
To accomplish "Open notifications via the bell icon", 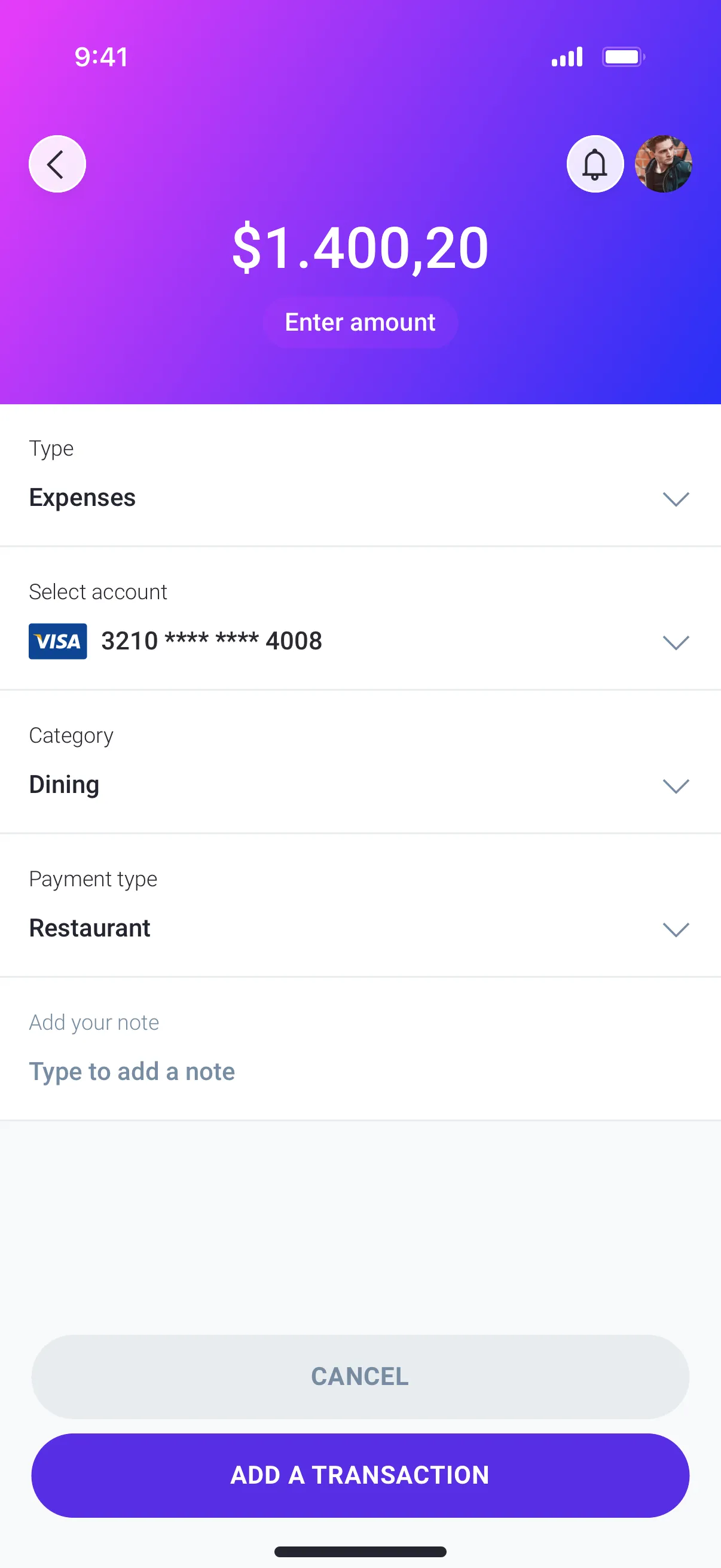I will (x=595, y=164).
